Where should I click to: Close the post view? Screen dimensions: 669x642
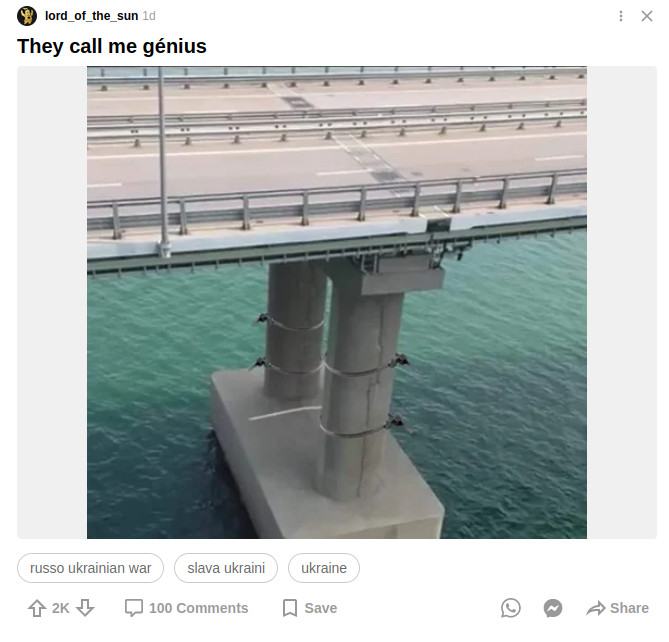647,16
